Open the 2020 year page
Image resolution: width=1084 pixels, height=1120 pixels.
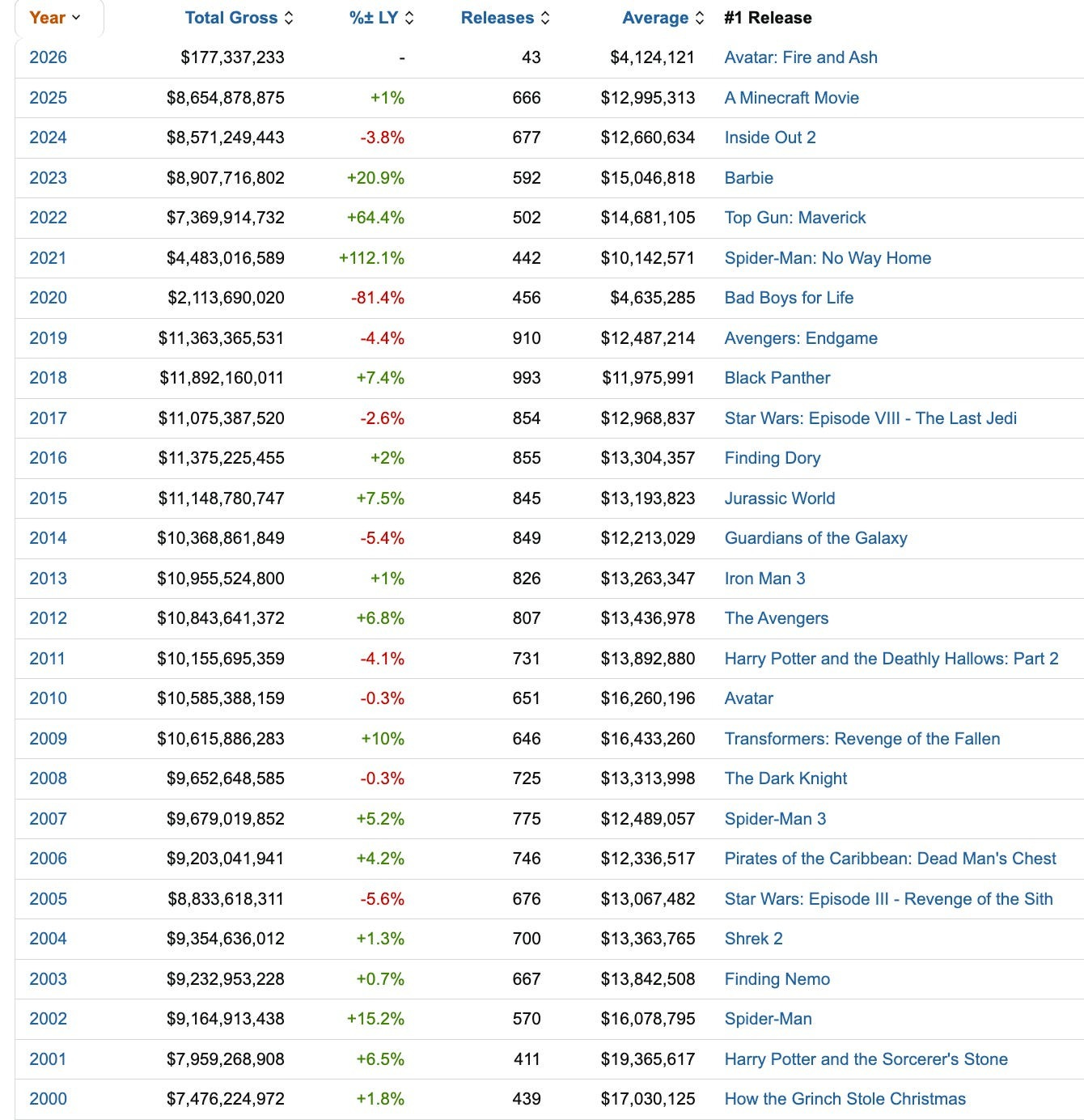(48, 298)
